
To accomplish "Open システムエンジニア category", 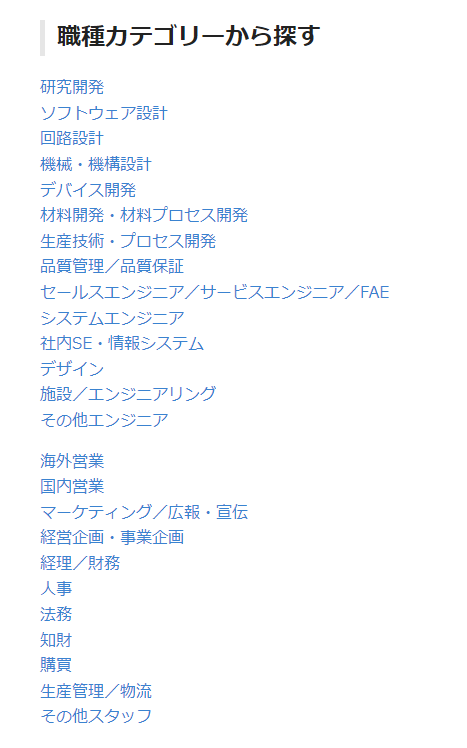I will 112,318.
